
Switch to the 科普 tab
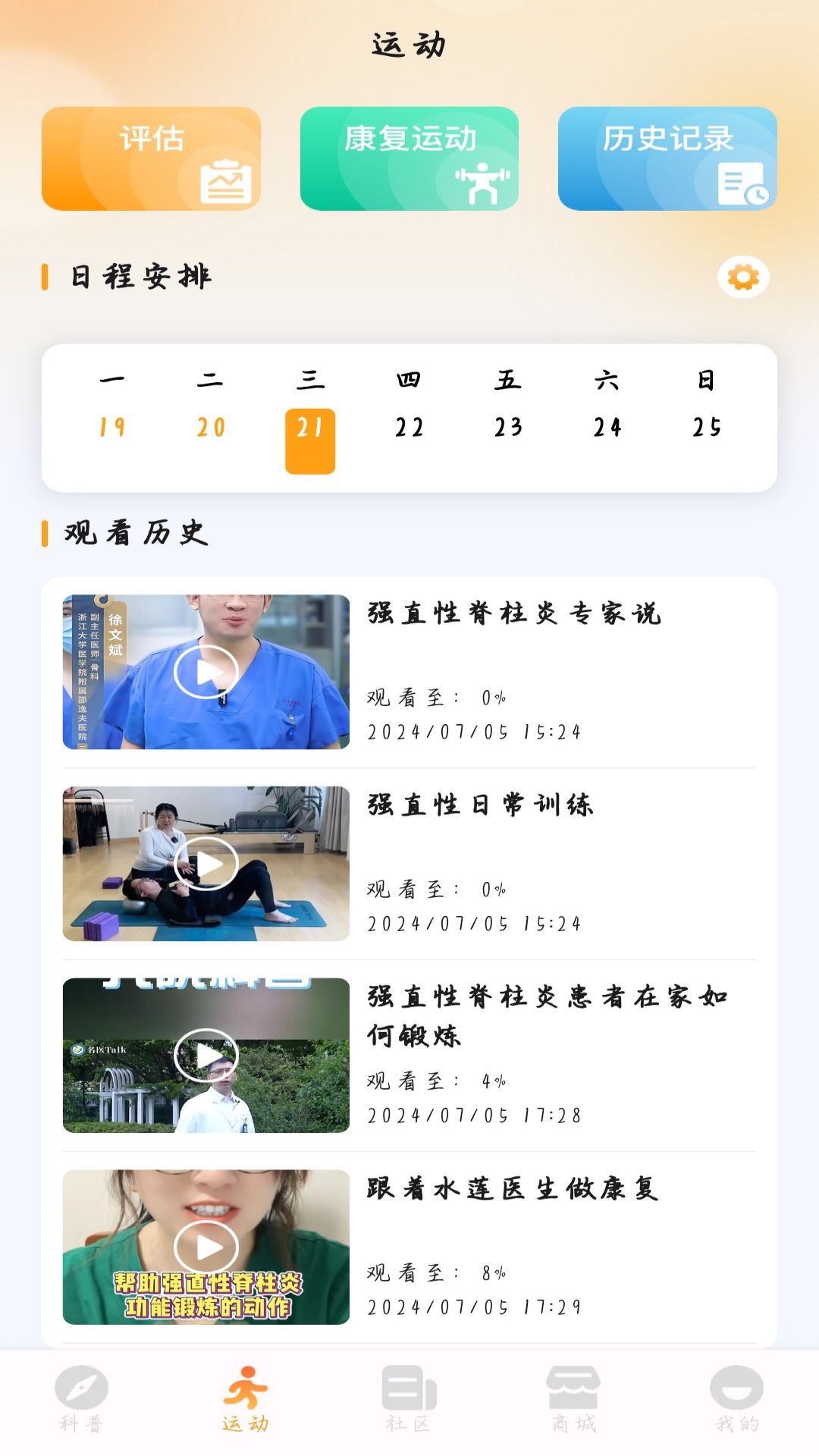[81, 1400]
